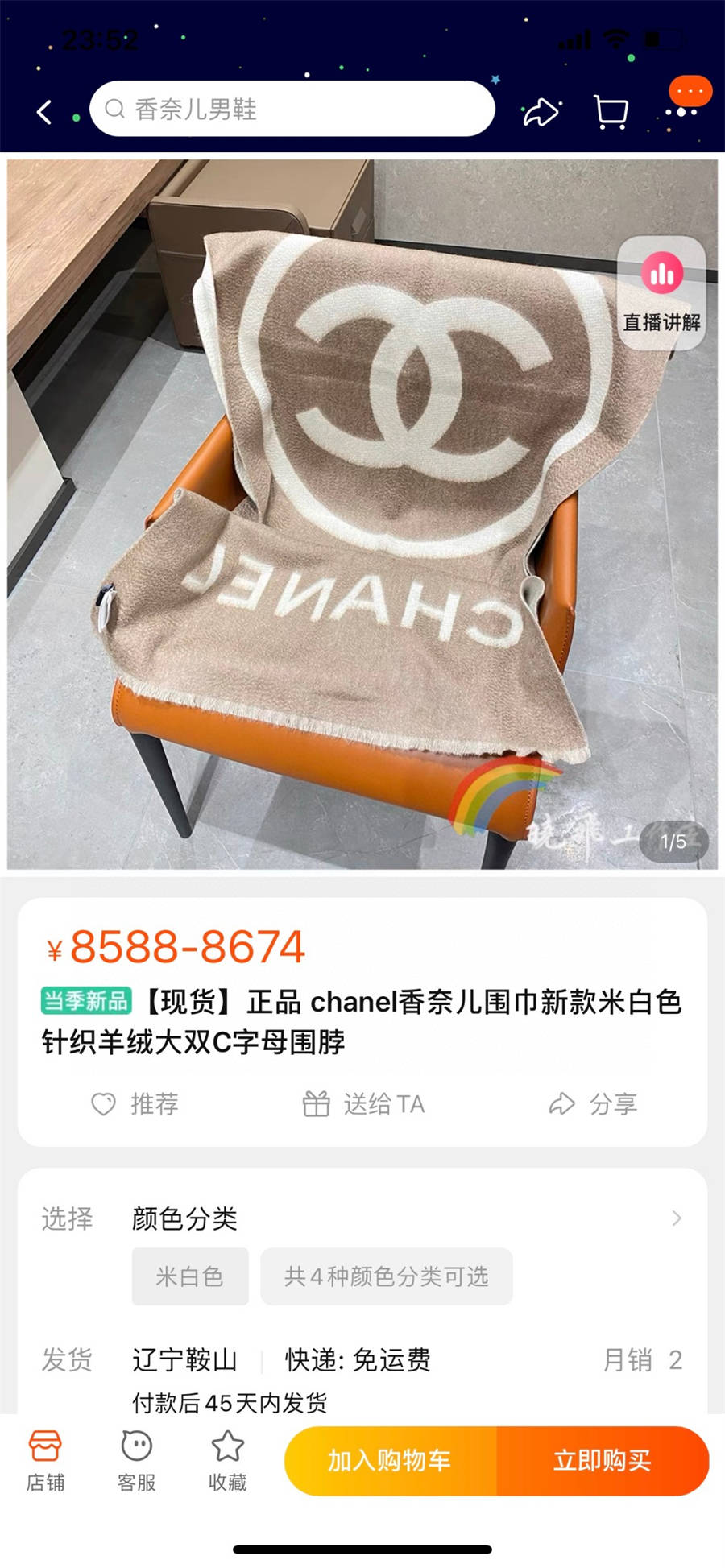Tap 分享 to share this product
The height and width of the screenshot is (1568, 725).
click(594, 1103)
